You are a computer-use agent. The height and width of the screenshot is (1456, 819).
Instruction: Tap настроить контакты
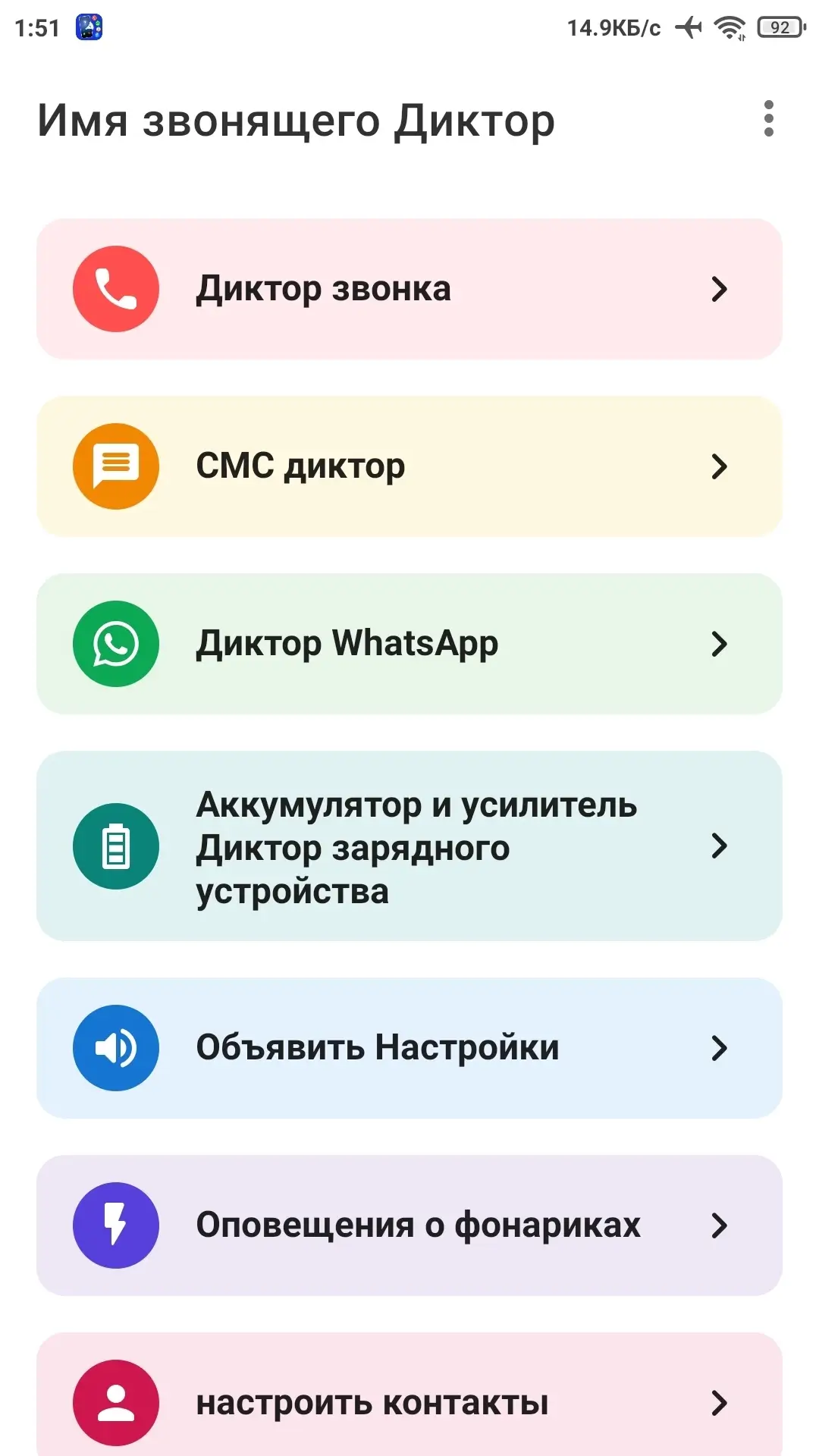tap(409, 1395)
